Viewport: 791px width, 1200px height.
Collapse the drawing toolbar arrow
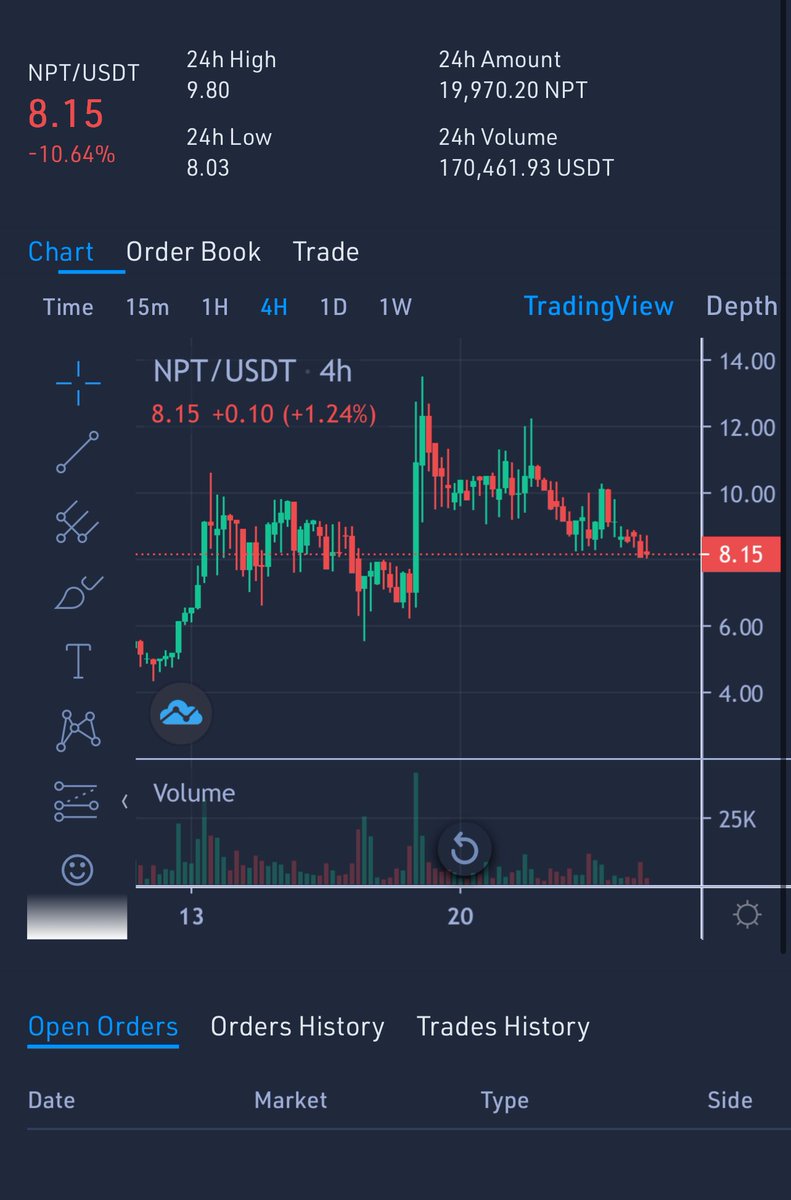click(x=125, y=801)
